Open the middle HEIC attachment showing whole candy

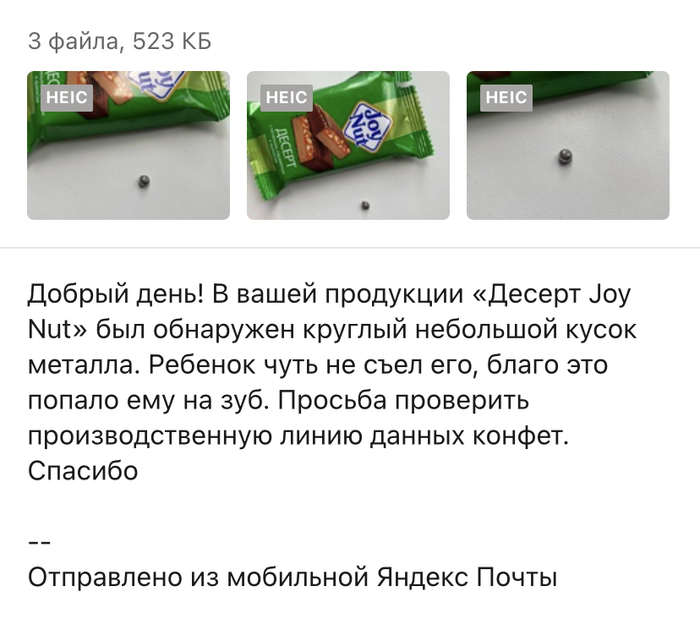tap(348, 146)
